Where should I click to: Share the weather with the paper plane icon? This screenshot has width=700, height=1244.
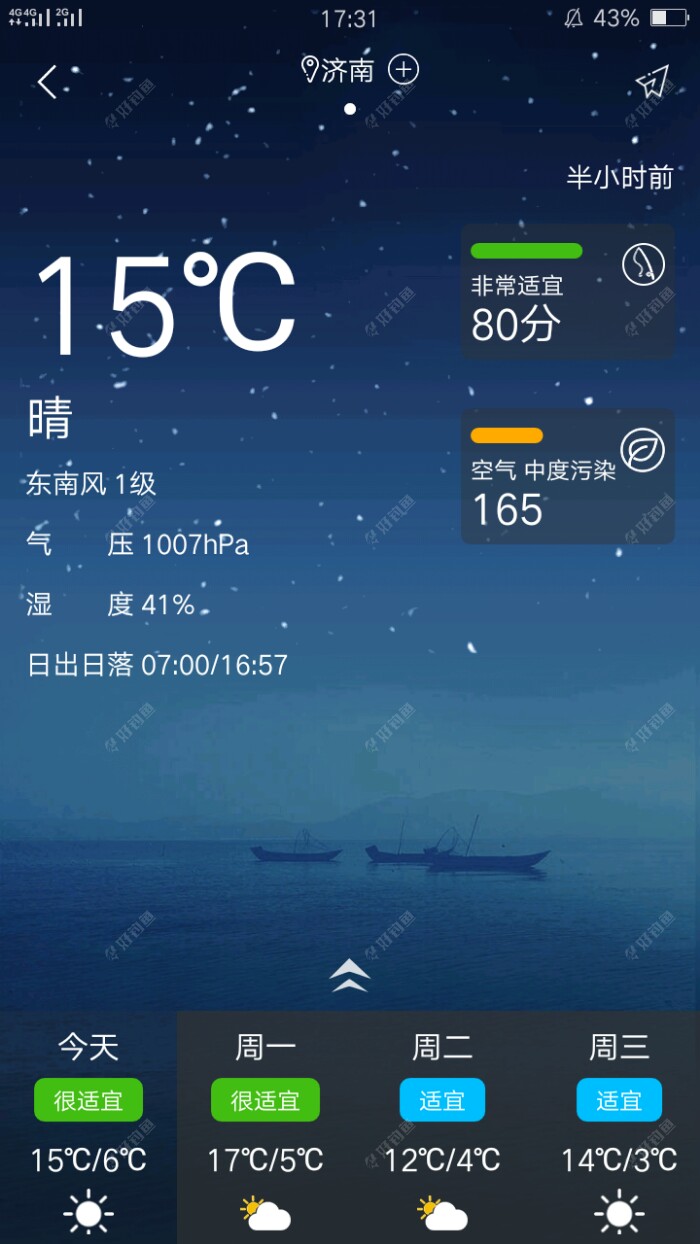pyautogui.click(x=651, y=83)
